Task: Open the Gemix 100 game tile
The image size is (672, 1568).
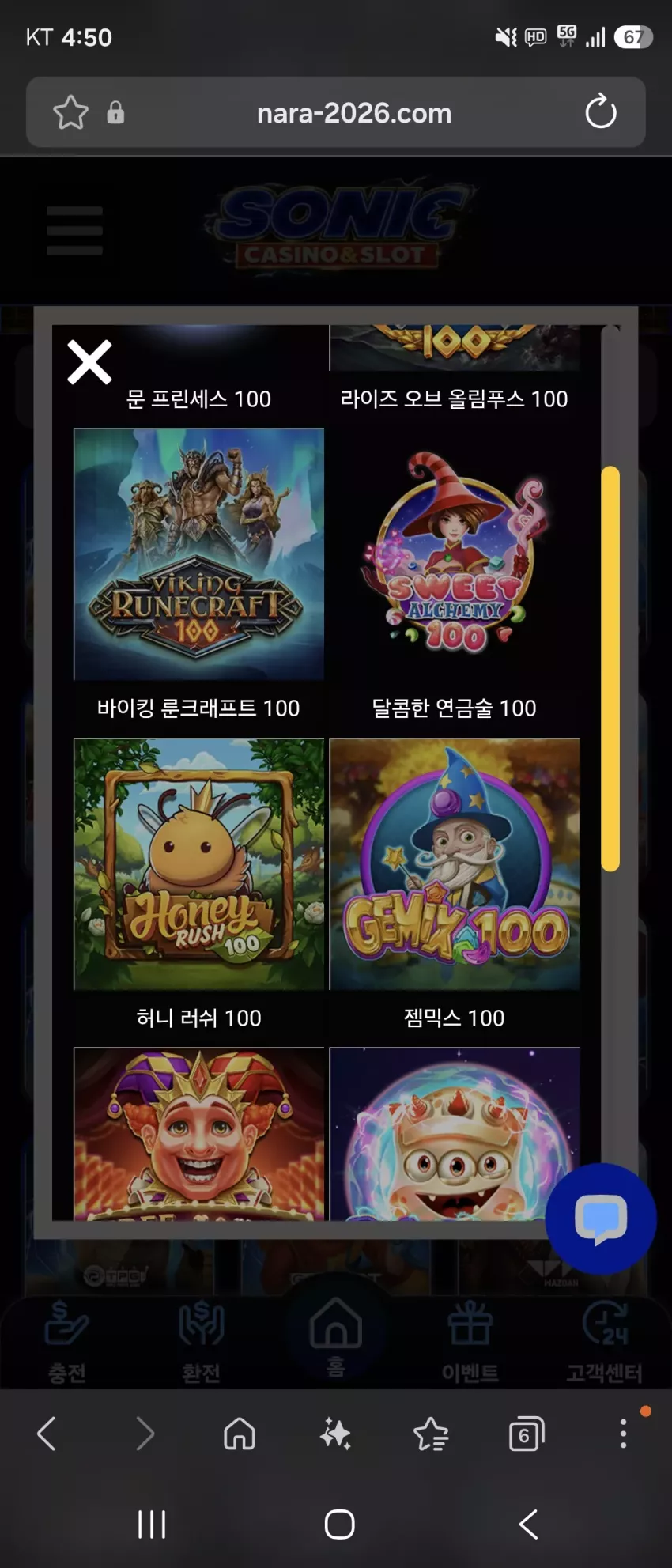Action: click(455, 863)
